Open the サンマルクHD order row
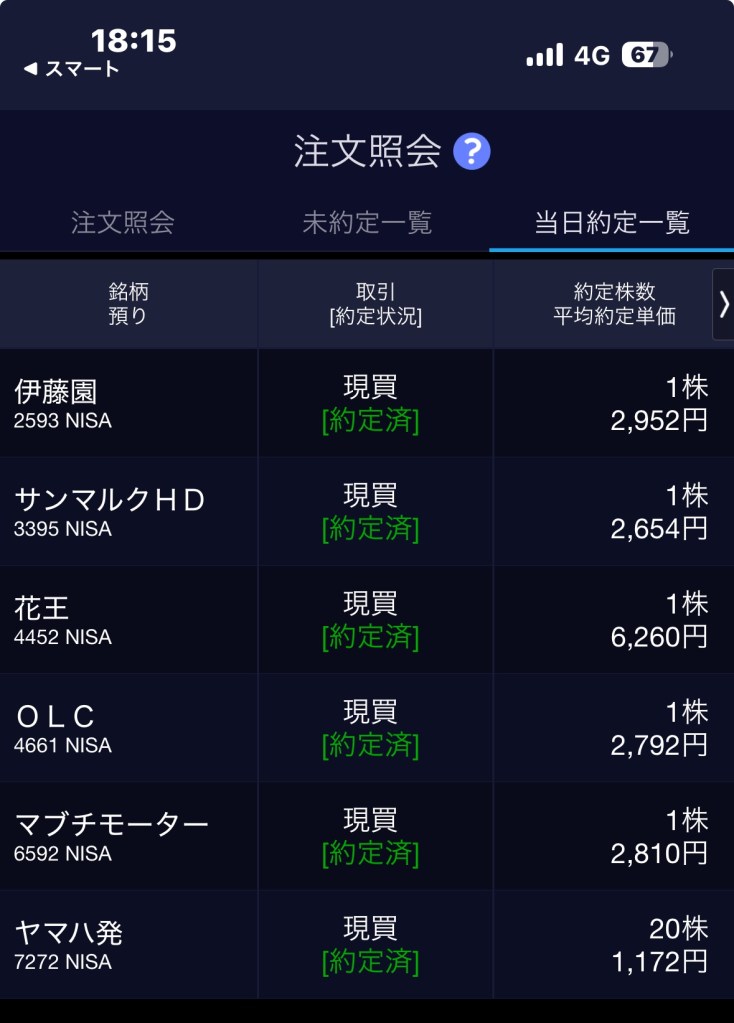This screenshot has width=734, height=1023. click(366, 512)
